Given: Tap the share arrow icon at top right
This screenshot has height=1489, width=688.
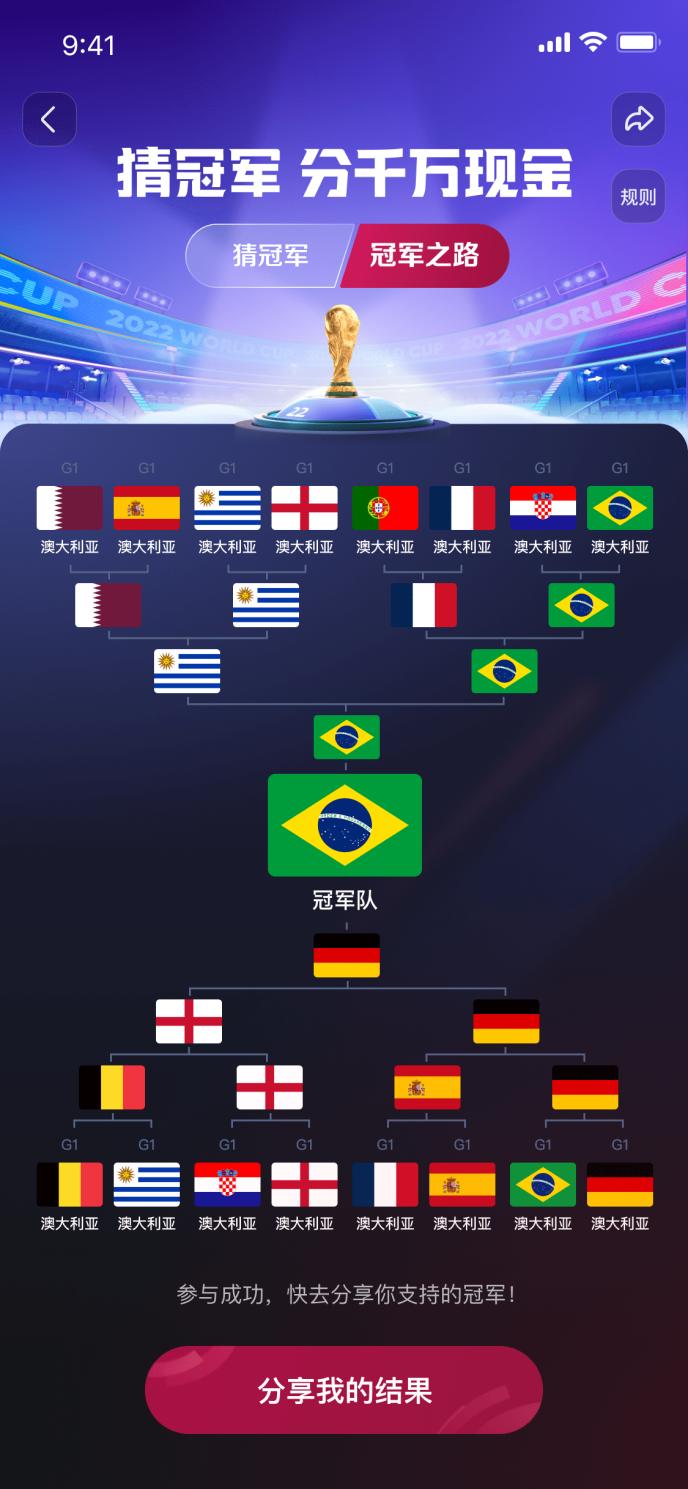Looking at the screenshot, I should click(x=638, y=120).
